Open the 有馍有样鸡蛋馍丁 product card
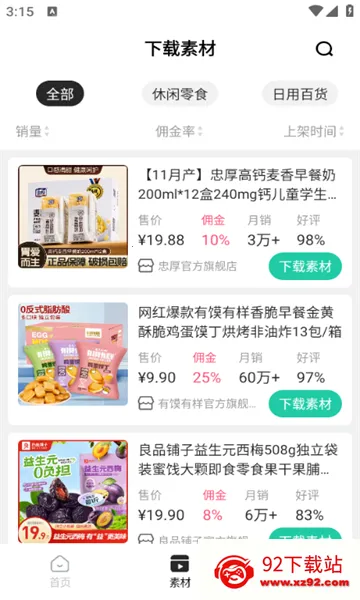The height and width of the screenshot is (600, 360). coord(180,360)
